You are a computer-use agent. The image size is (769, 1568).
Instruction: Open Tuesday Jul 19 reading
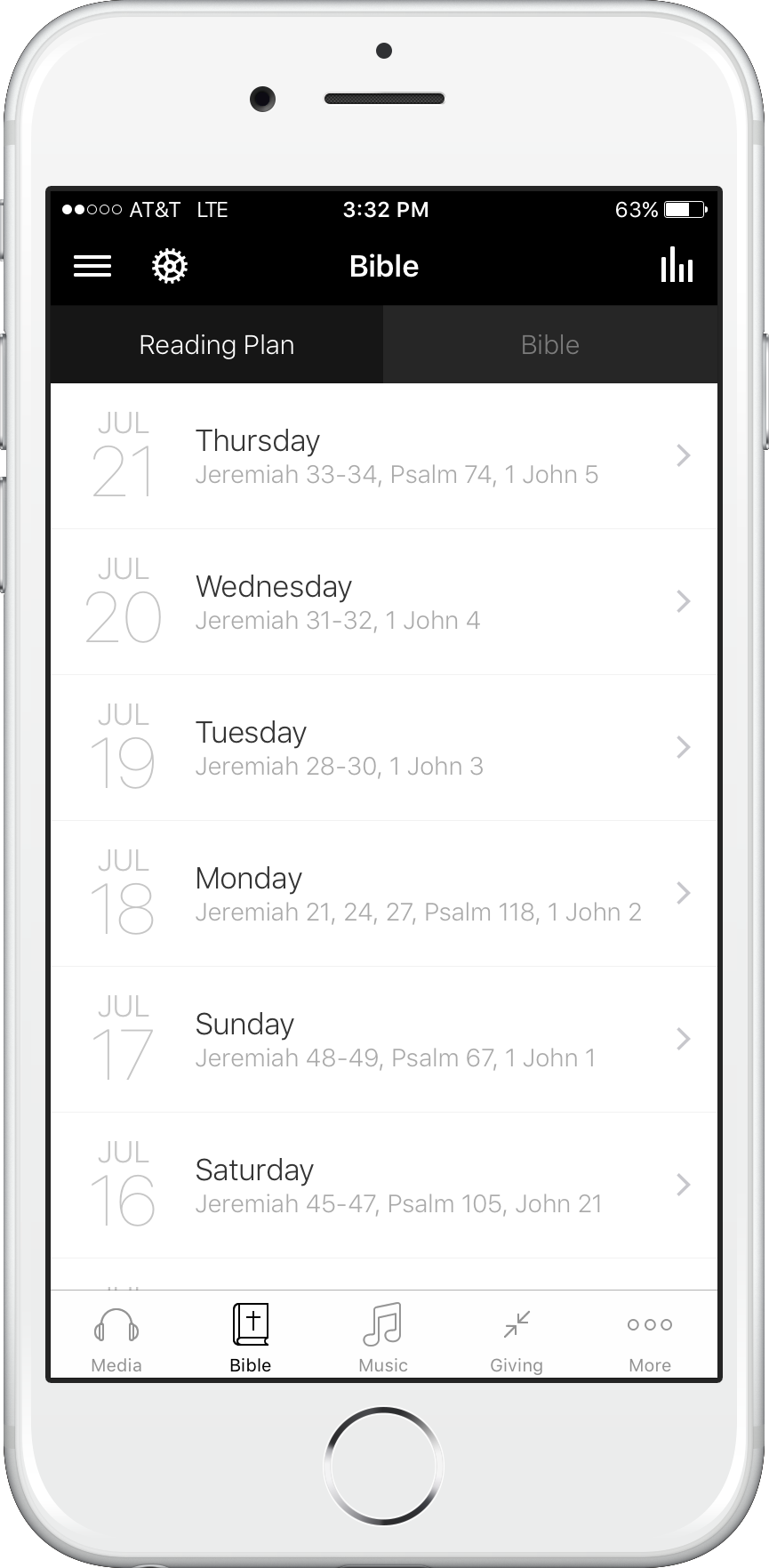click(384, 748)
